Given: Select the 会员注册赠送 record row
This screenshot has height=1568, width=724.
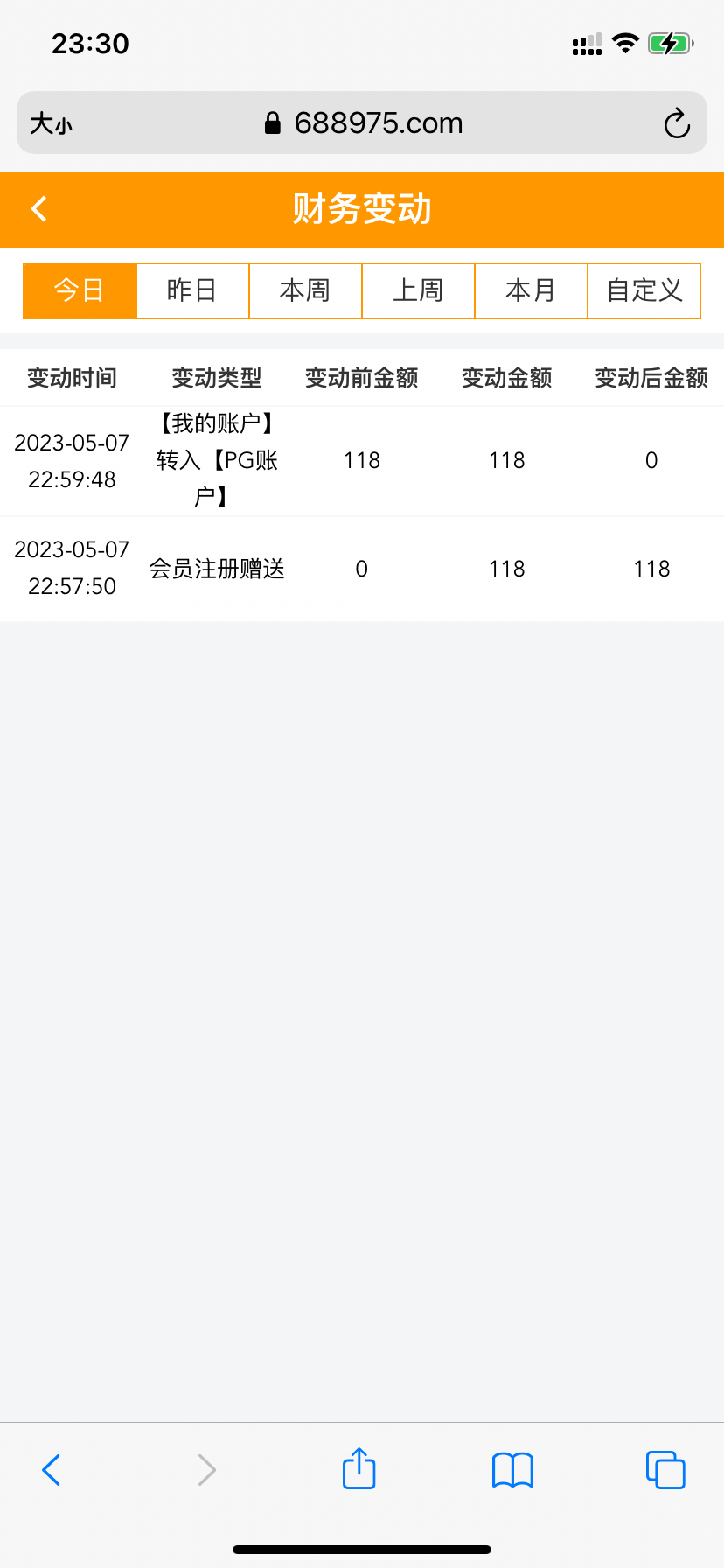Looking at the screenshot, I should pyautogui.click(x=362, y=568).
